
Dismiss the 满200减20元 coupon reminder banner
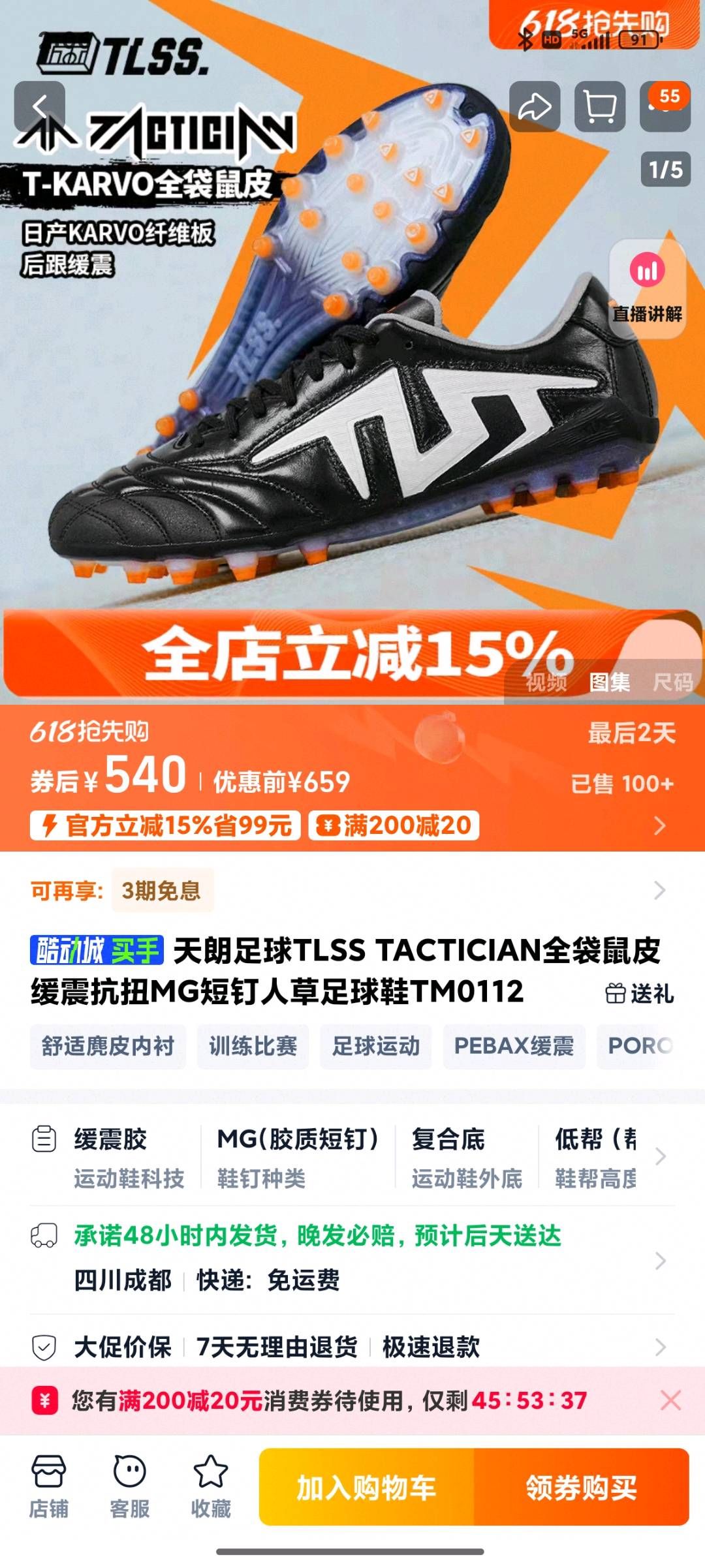pyautogui.click(x=670, y=1400)
